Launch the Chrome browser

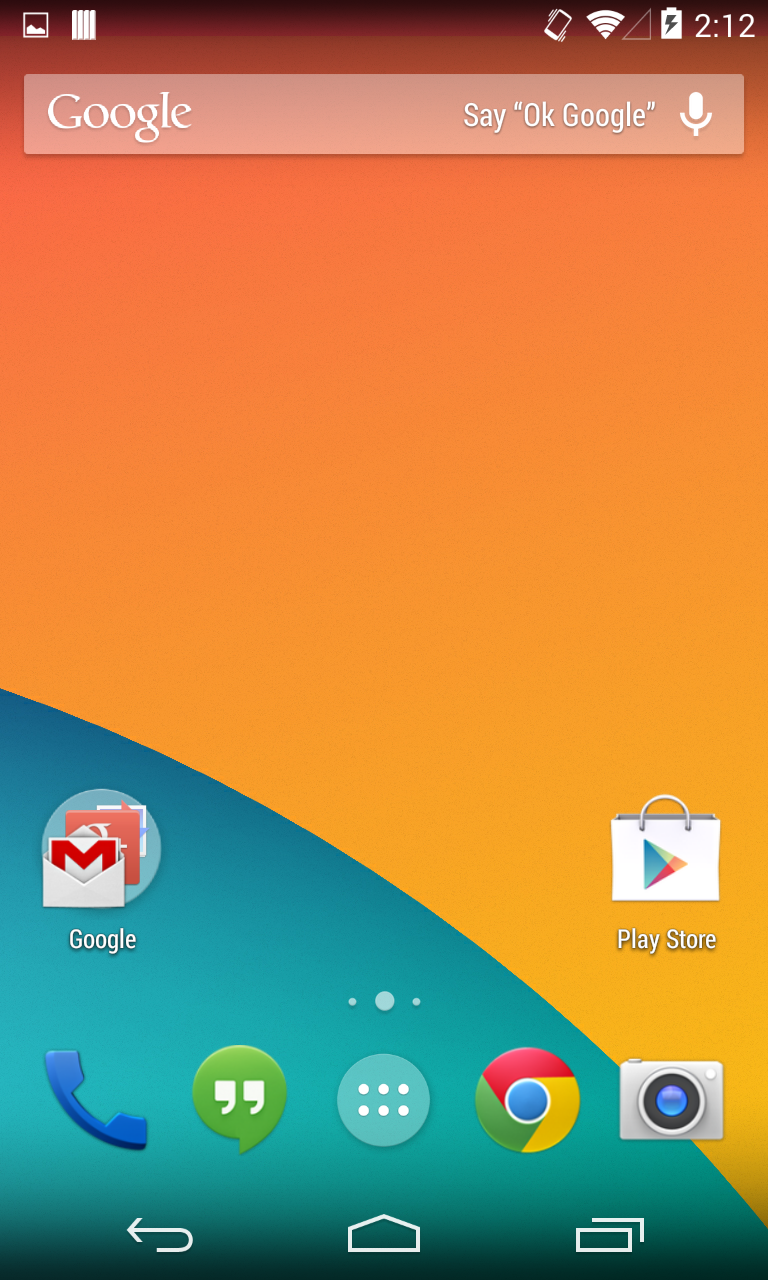(x=528, y=1100)
